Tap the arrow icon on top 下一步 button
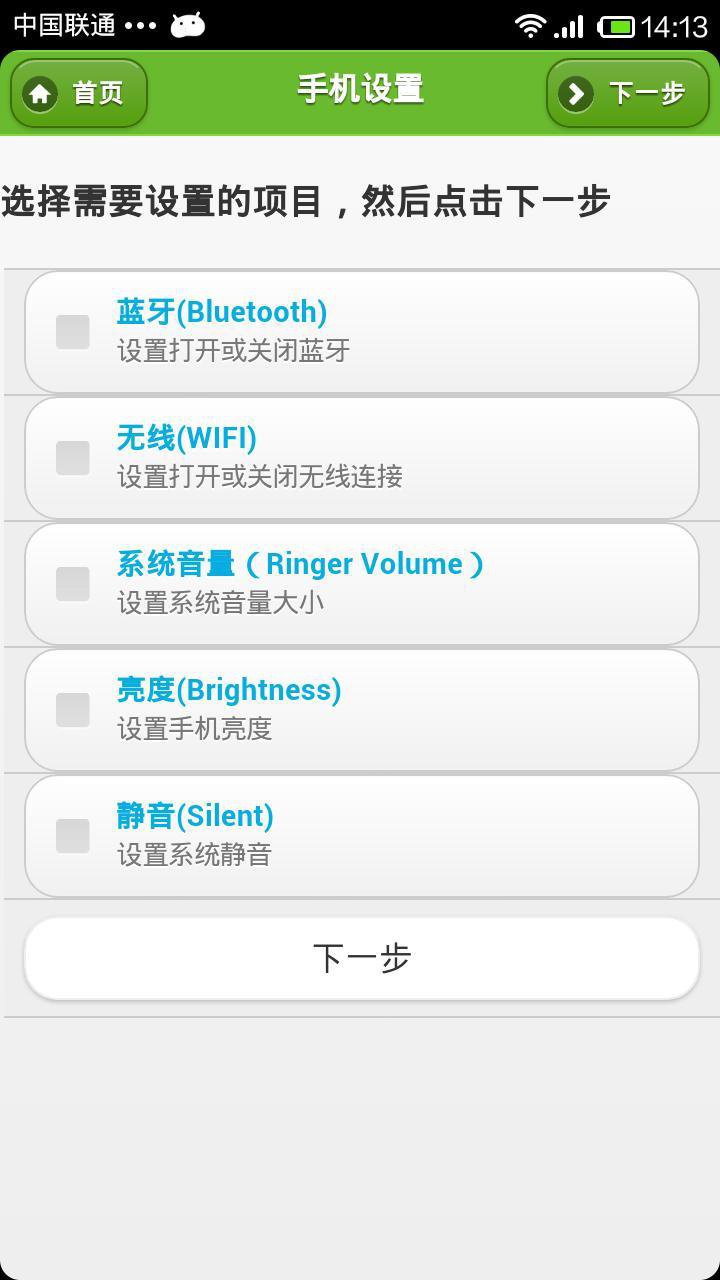The width and height of the screenshot is (720, 1280). [575, 93]
